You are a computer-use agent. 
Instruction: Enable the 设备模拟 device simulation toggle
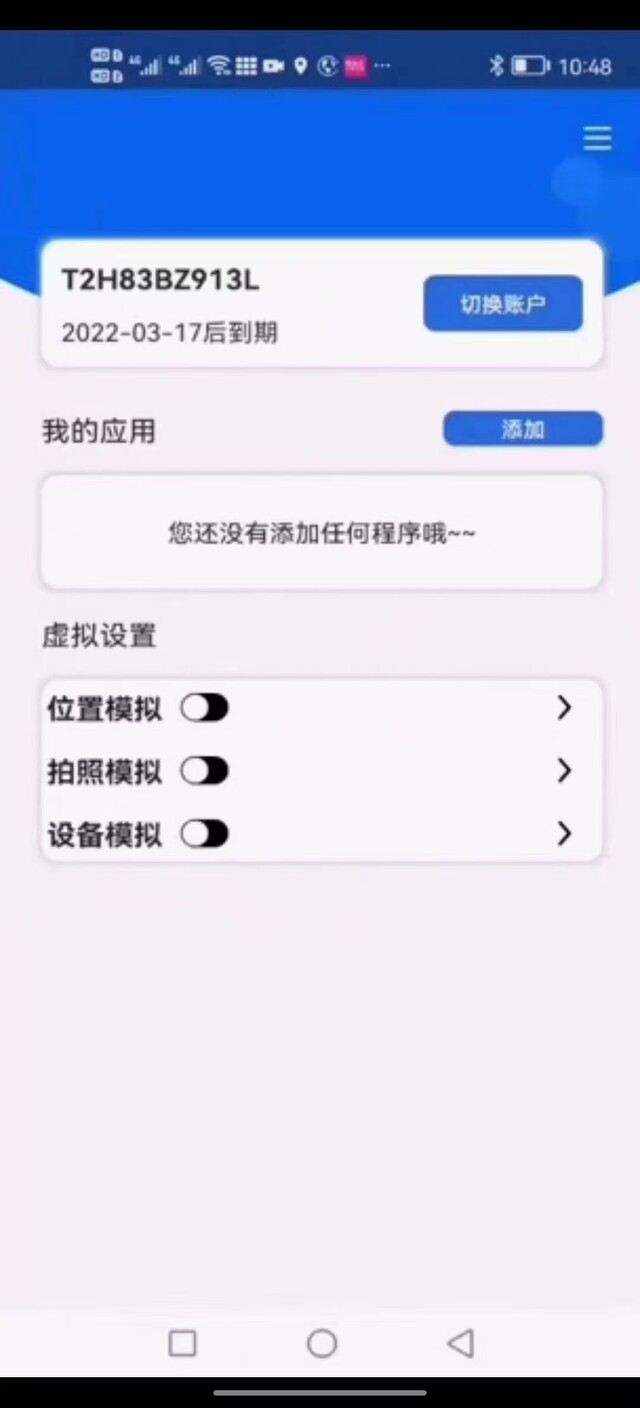pos(205,834)
